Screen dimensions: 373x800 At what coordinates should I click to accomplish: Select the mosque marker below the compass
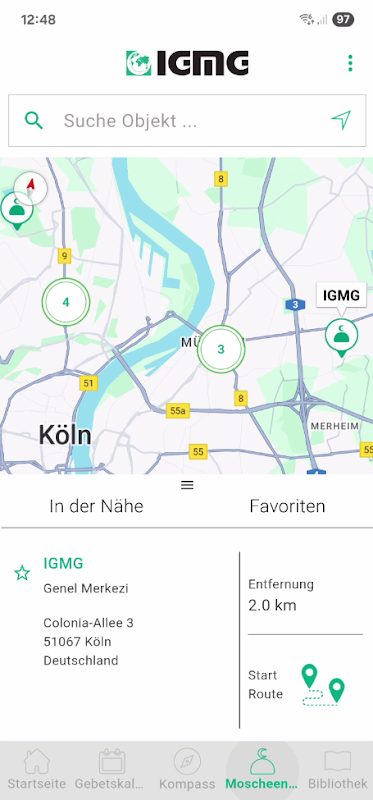(15, 210)
